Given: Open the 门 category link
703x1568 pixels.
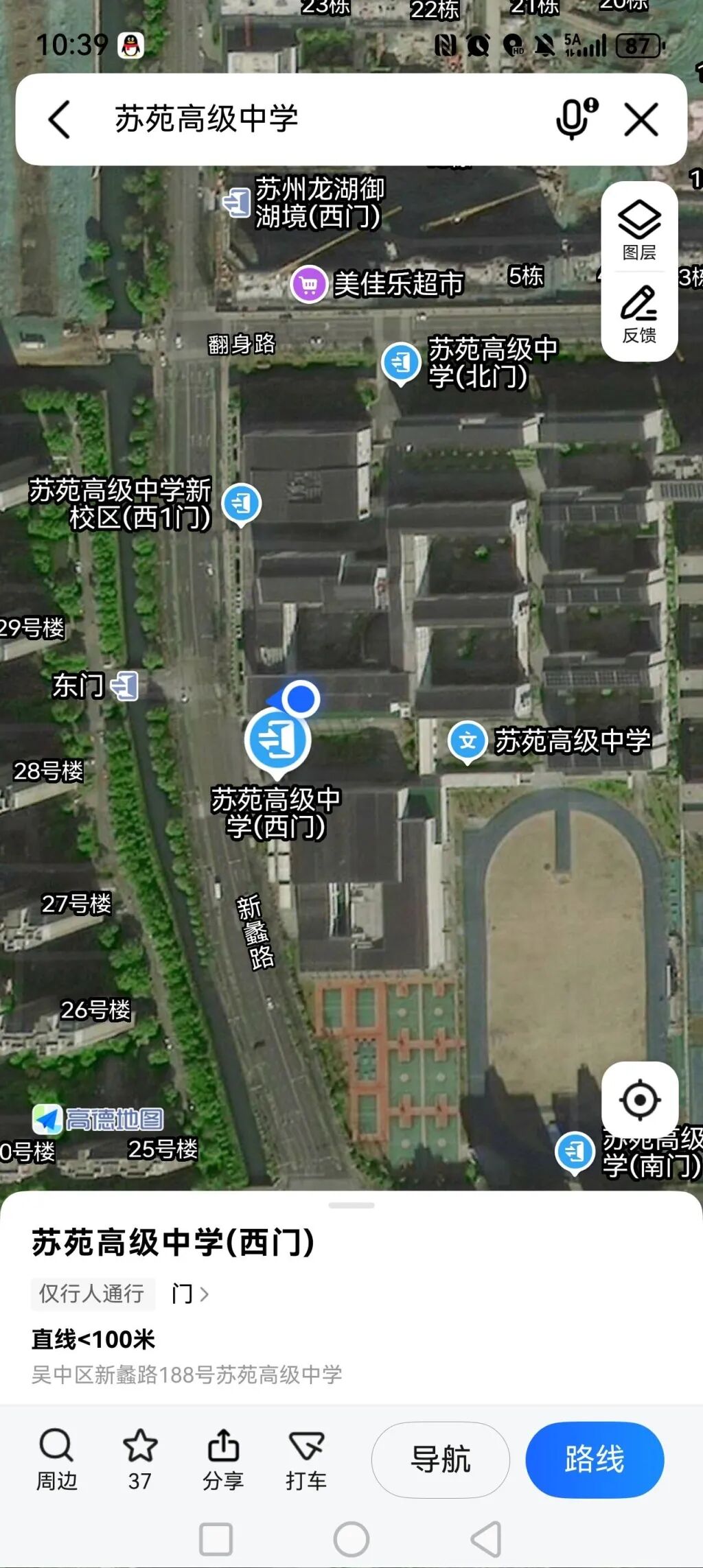Looking at the screenshot, I should tap(189, 1294).
